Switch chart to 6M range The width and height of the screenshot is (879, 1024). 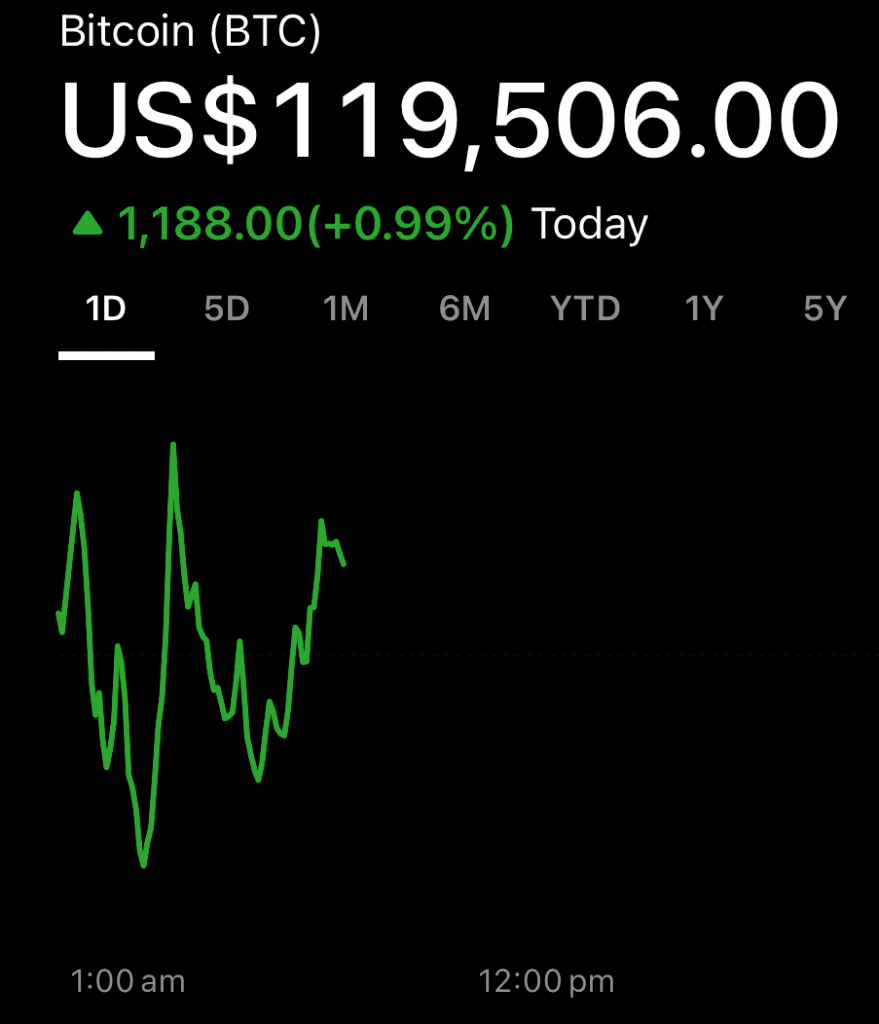point(465,310)
